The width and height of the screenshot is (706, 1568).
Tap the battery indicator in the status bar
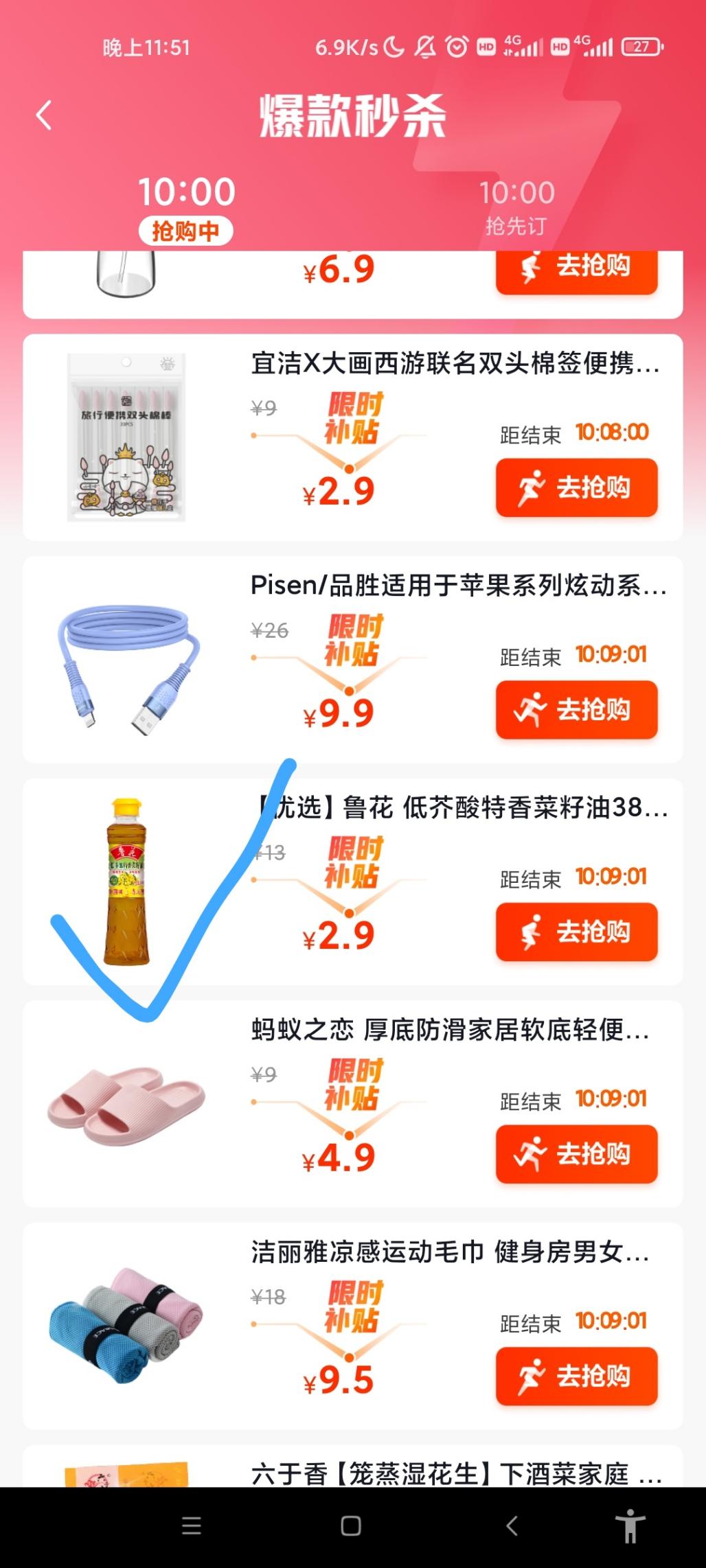coord(640,45)
